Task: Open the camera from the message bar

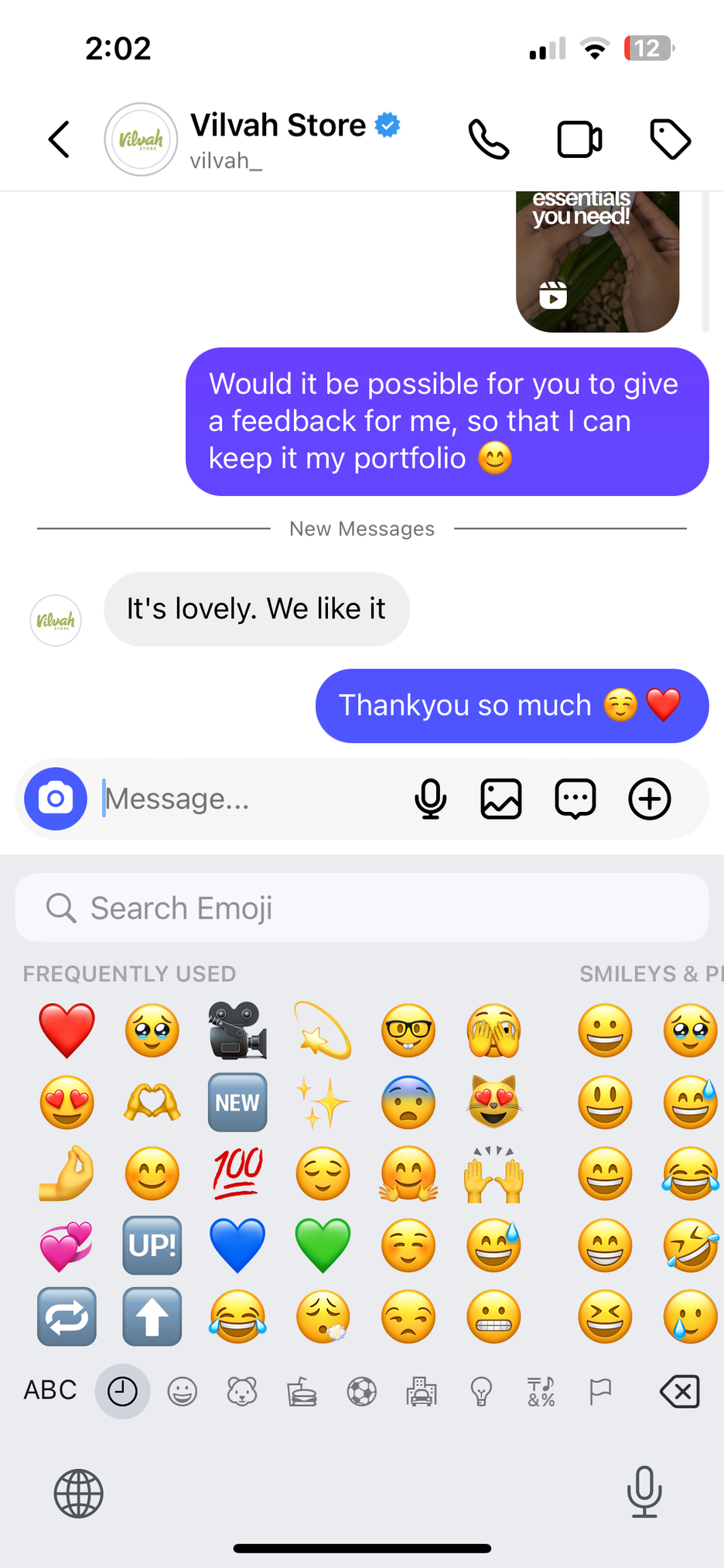Action: [x=56, y=799]
